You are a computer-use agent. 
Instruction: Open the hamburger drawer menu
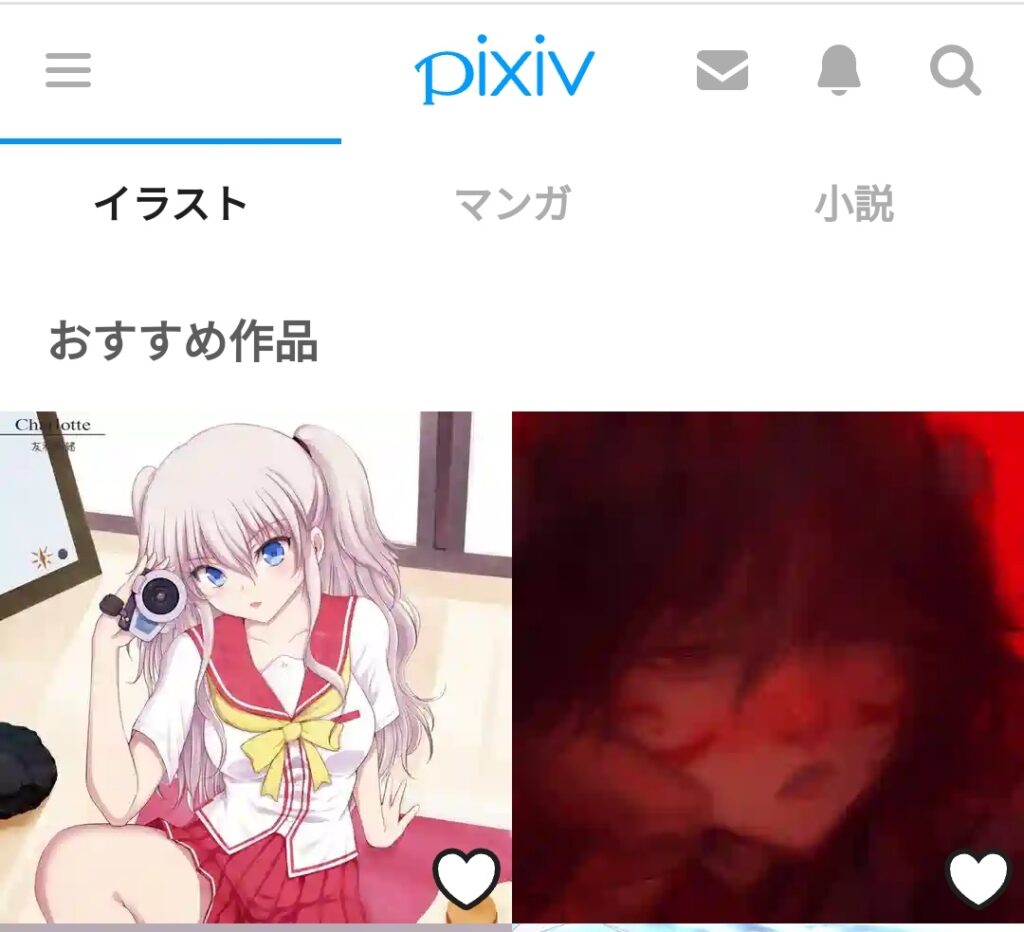(x=68, y=71)
